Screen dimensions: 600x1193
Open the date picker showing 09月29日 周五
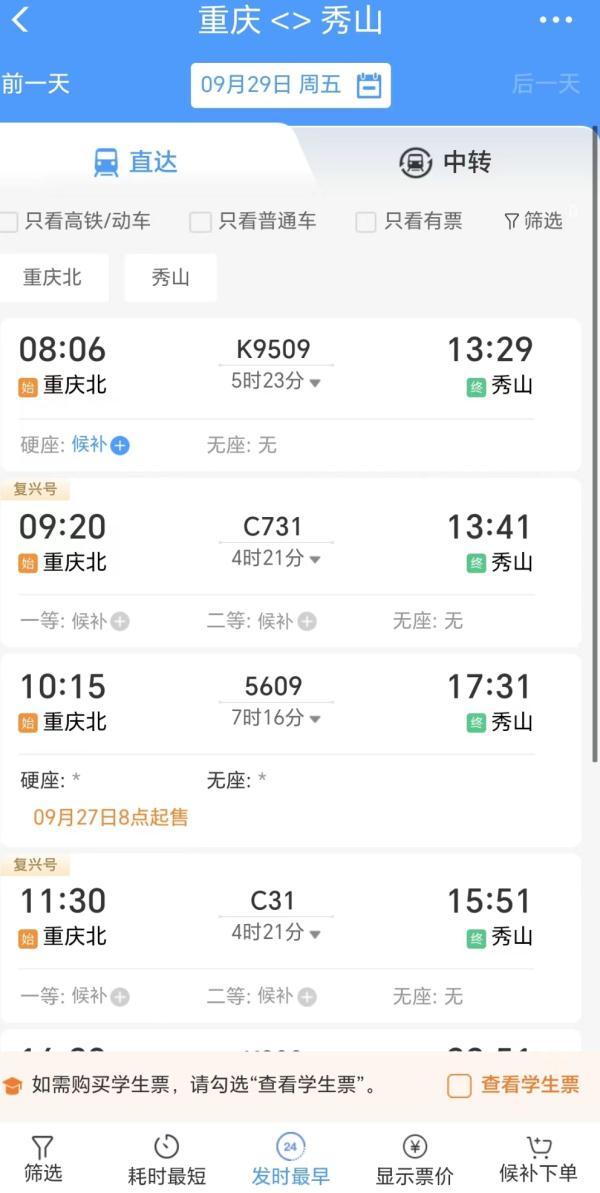pos(290,84)
